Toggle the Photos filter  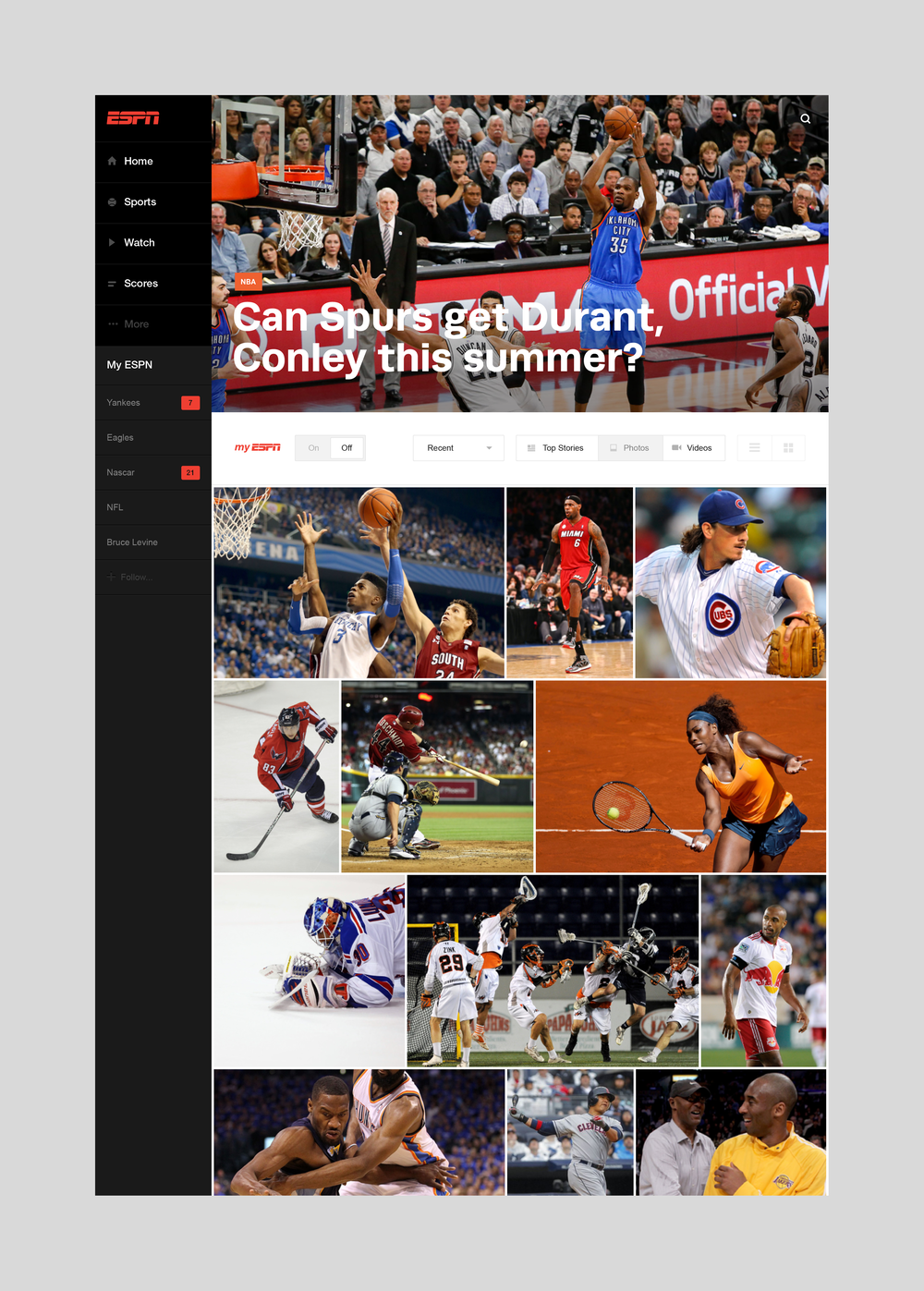629,447
